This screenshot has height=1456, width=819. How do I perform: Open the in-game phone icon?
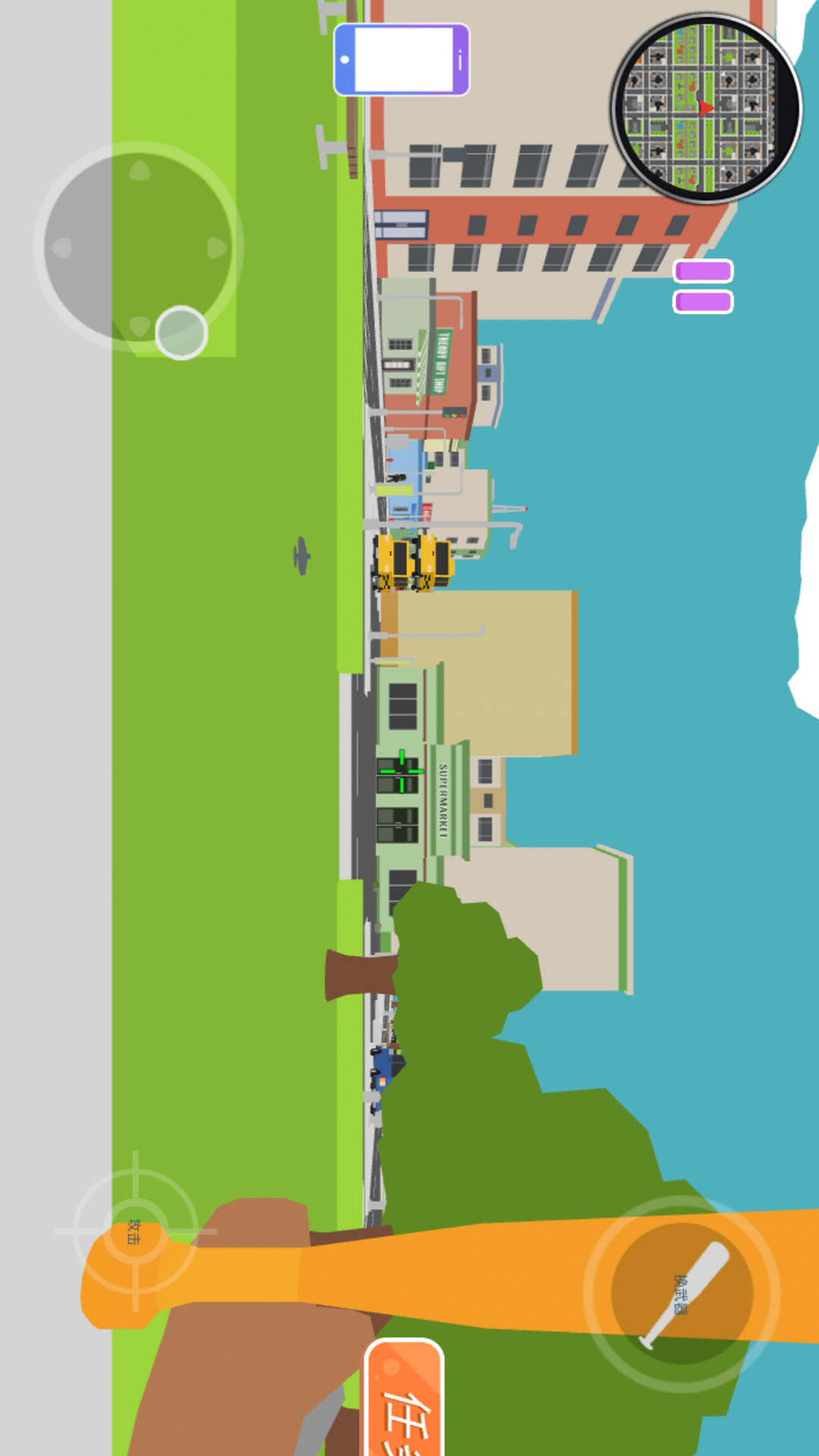pos(402,60)
